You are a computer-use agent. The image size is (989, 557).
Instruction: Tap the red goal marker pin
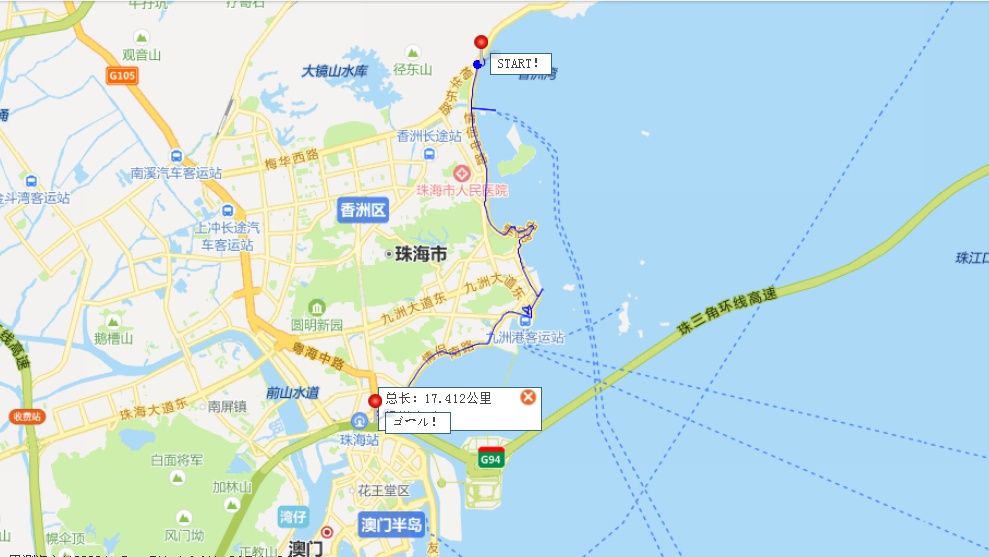tap(375, 402)
